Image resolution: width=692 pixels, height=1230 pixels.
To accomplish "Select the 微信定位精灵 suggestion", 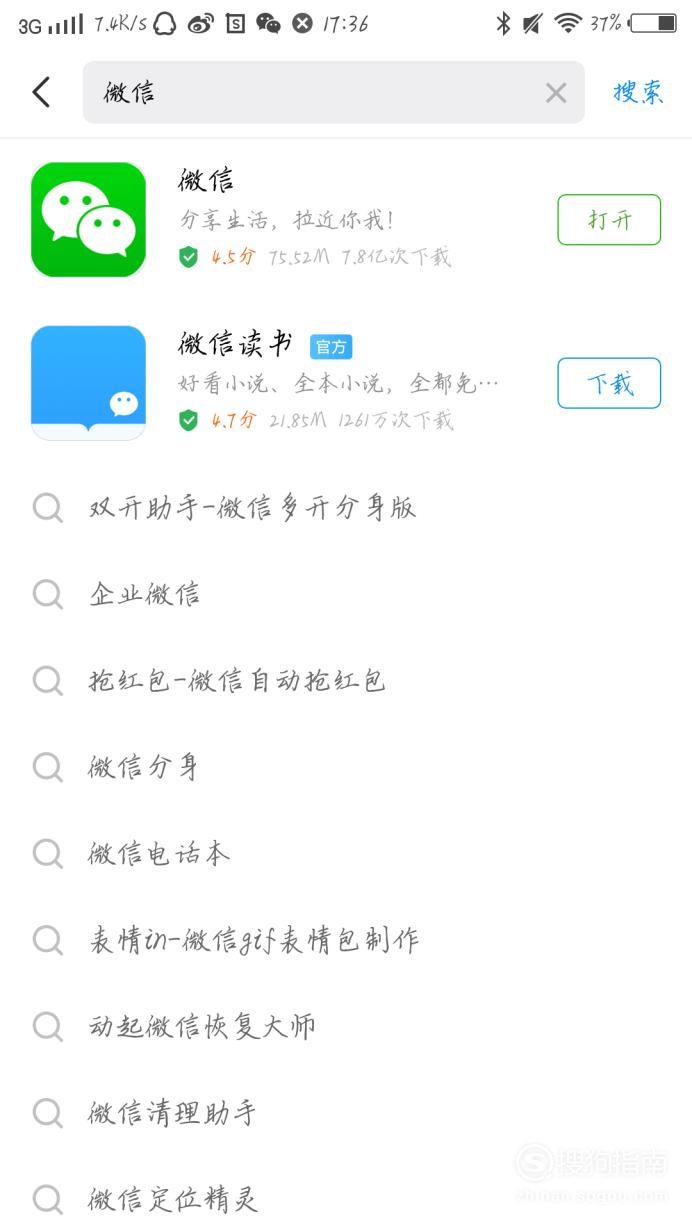I will (346, 1198).
